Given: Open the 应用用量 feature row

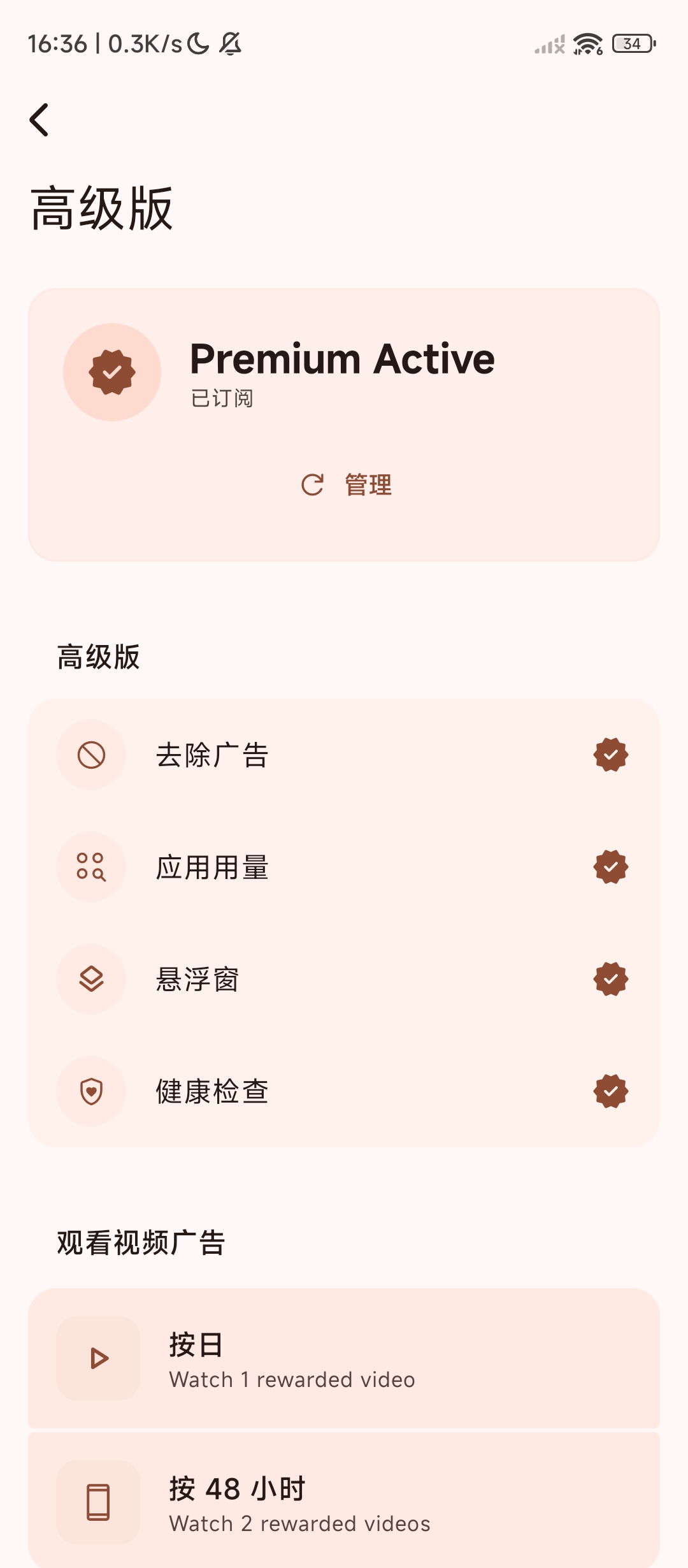Looking at the screenshot, I should (344, 867).
